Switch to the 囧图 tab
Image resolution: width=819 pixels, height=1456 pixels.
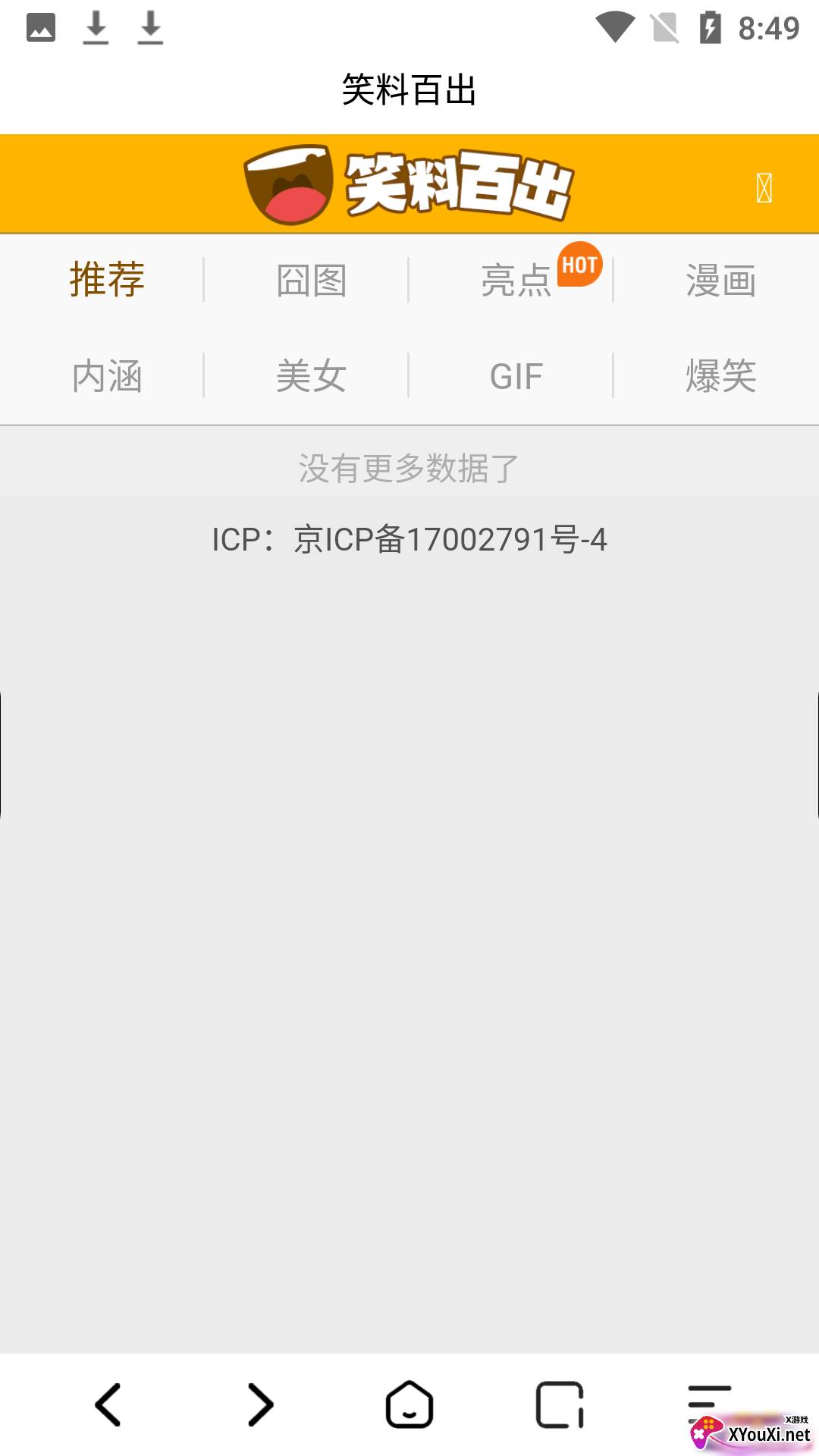[311, 281]
